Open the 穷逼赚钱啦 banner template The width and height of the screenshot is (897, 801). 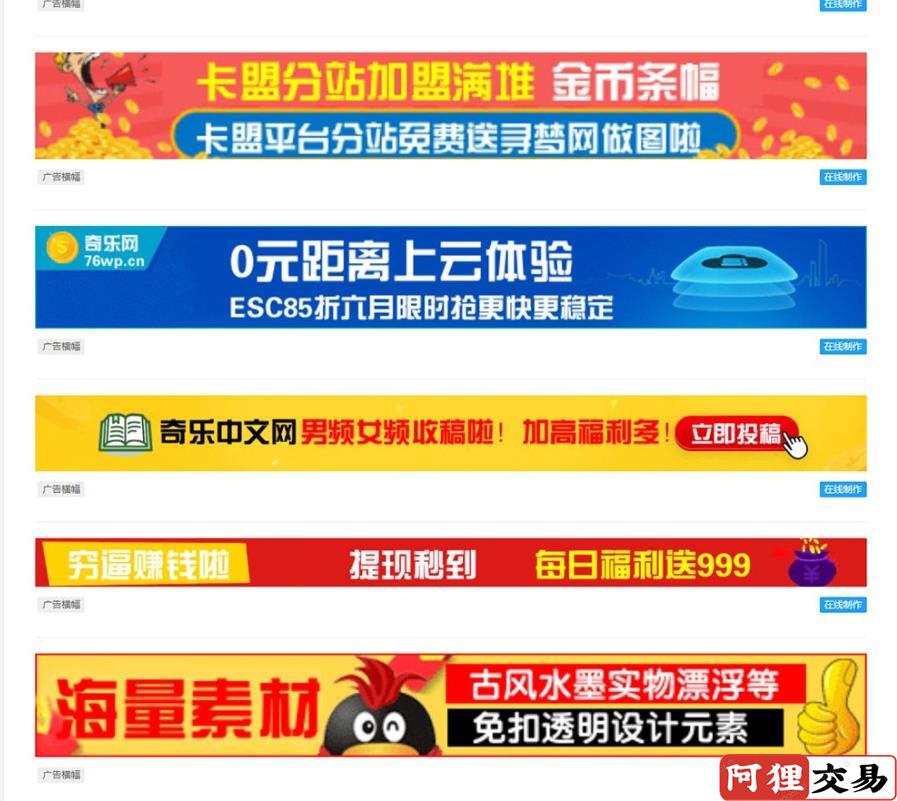(450, 563)
